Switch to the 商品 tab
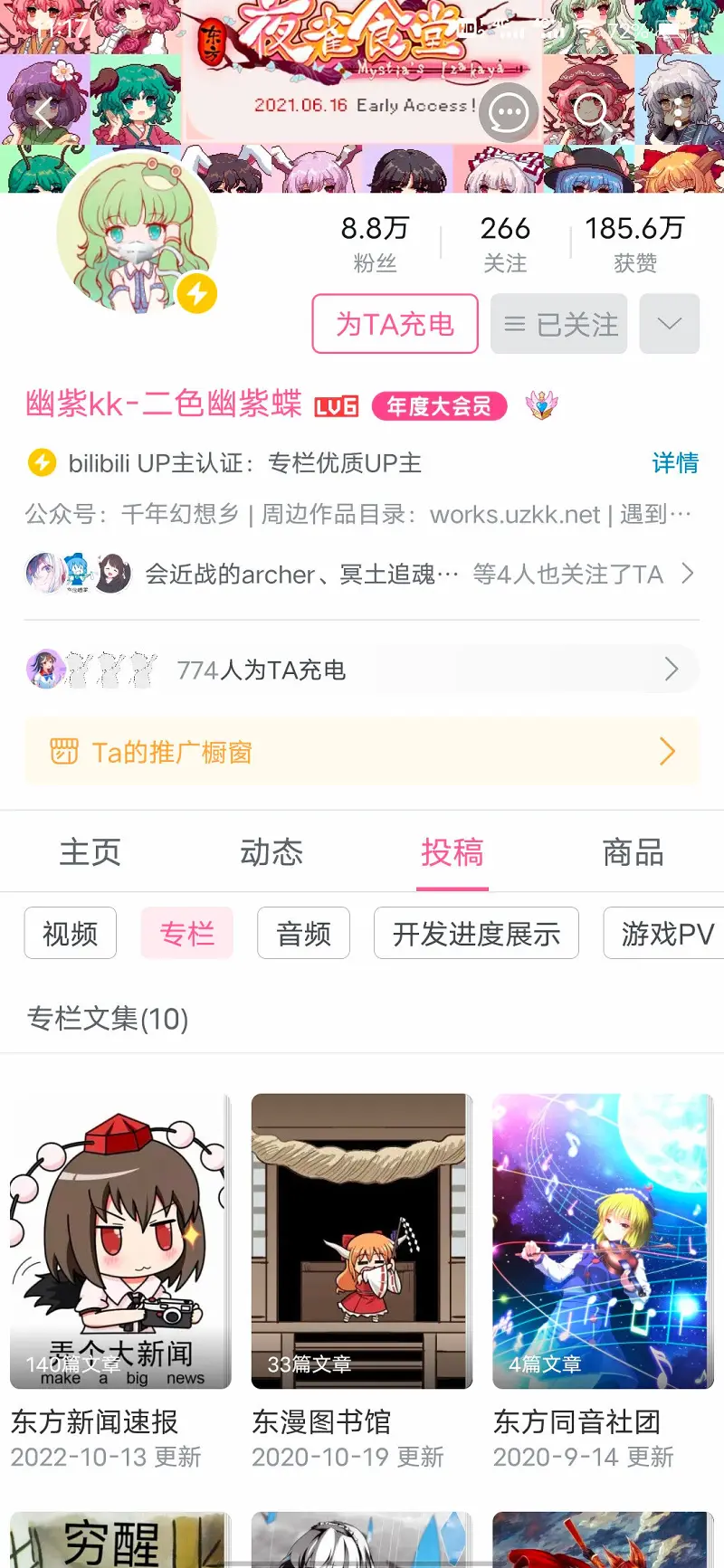The width and height of the screenshot is (724, 1568). (633, 852)
